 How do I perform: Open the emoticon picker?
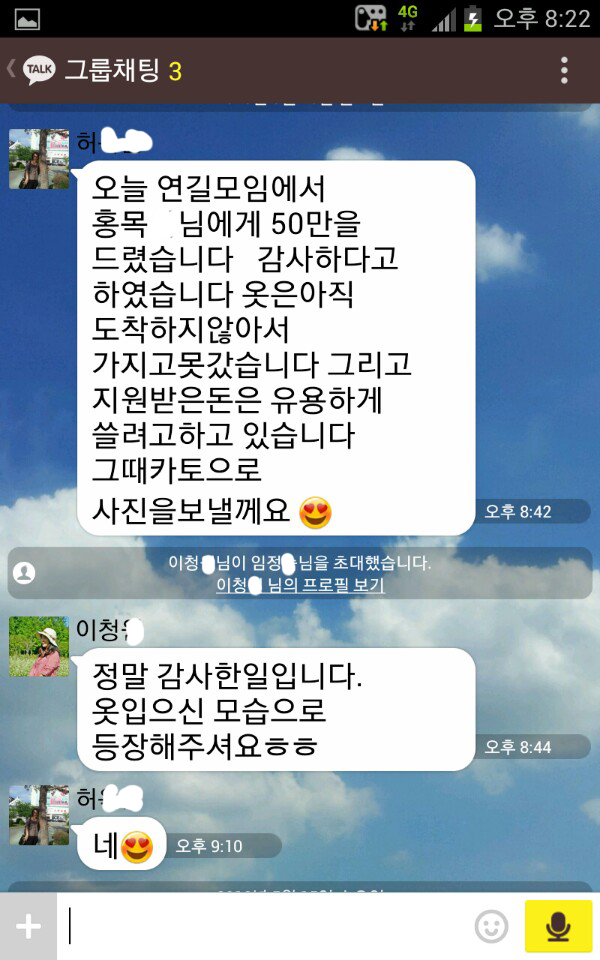point(491,927)
